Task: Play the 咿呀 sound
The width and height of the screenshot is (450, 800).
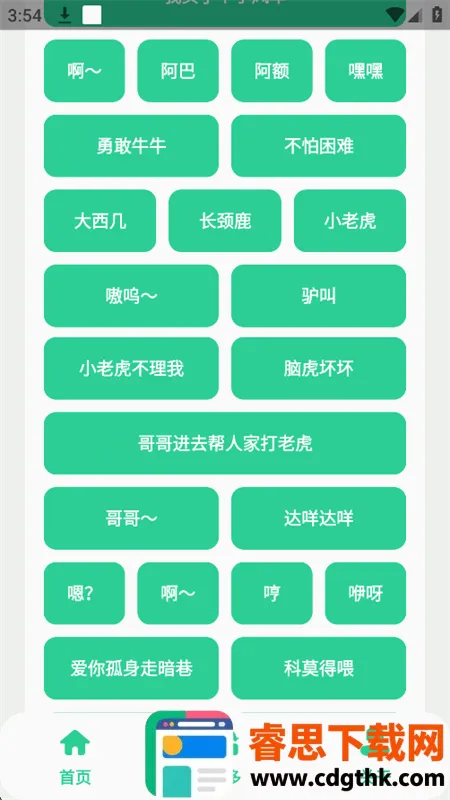Action: [365, 593]
